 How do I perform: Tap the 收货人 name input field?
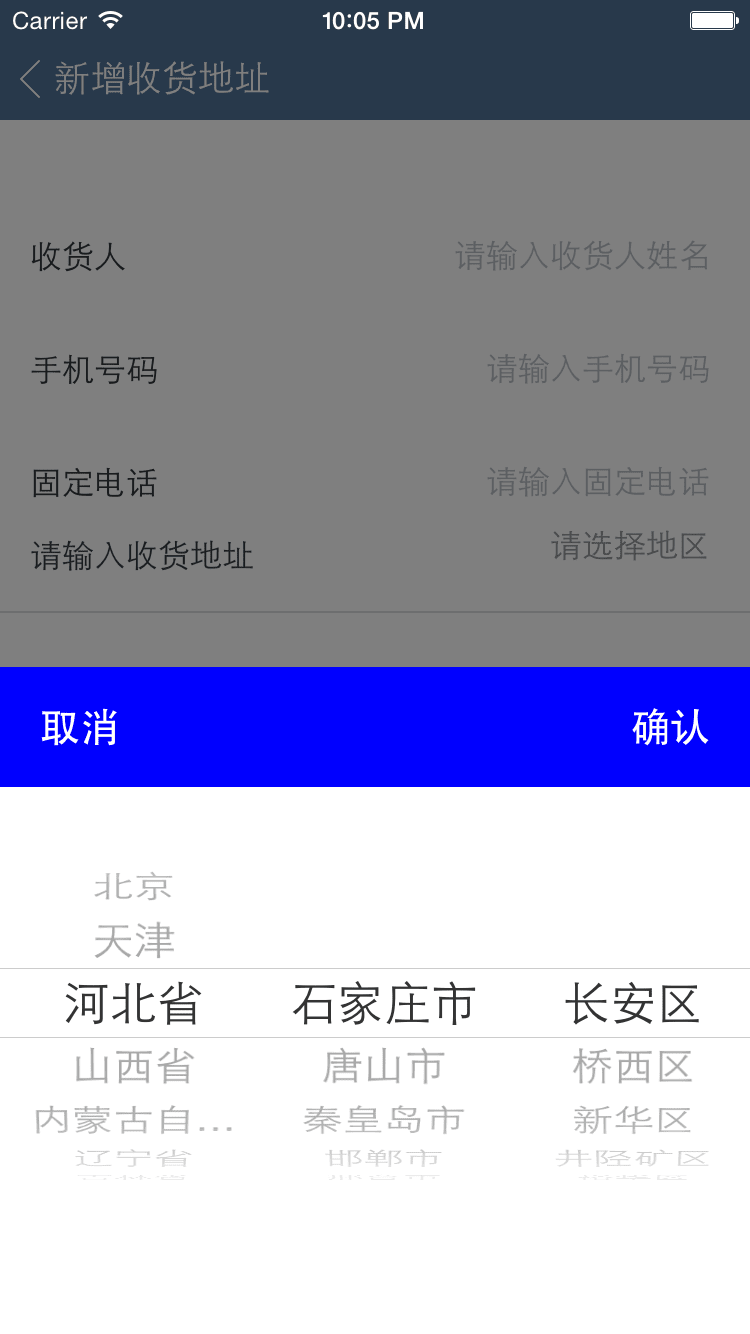[x=580, y=258]
